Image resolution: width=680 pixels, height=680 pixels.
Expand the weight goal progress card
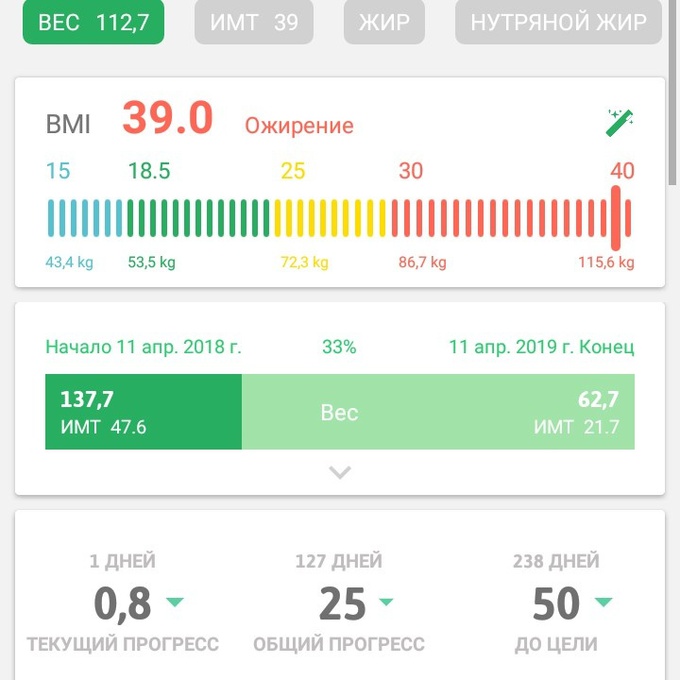[x=340, y=472]
